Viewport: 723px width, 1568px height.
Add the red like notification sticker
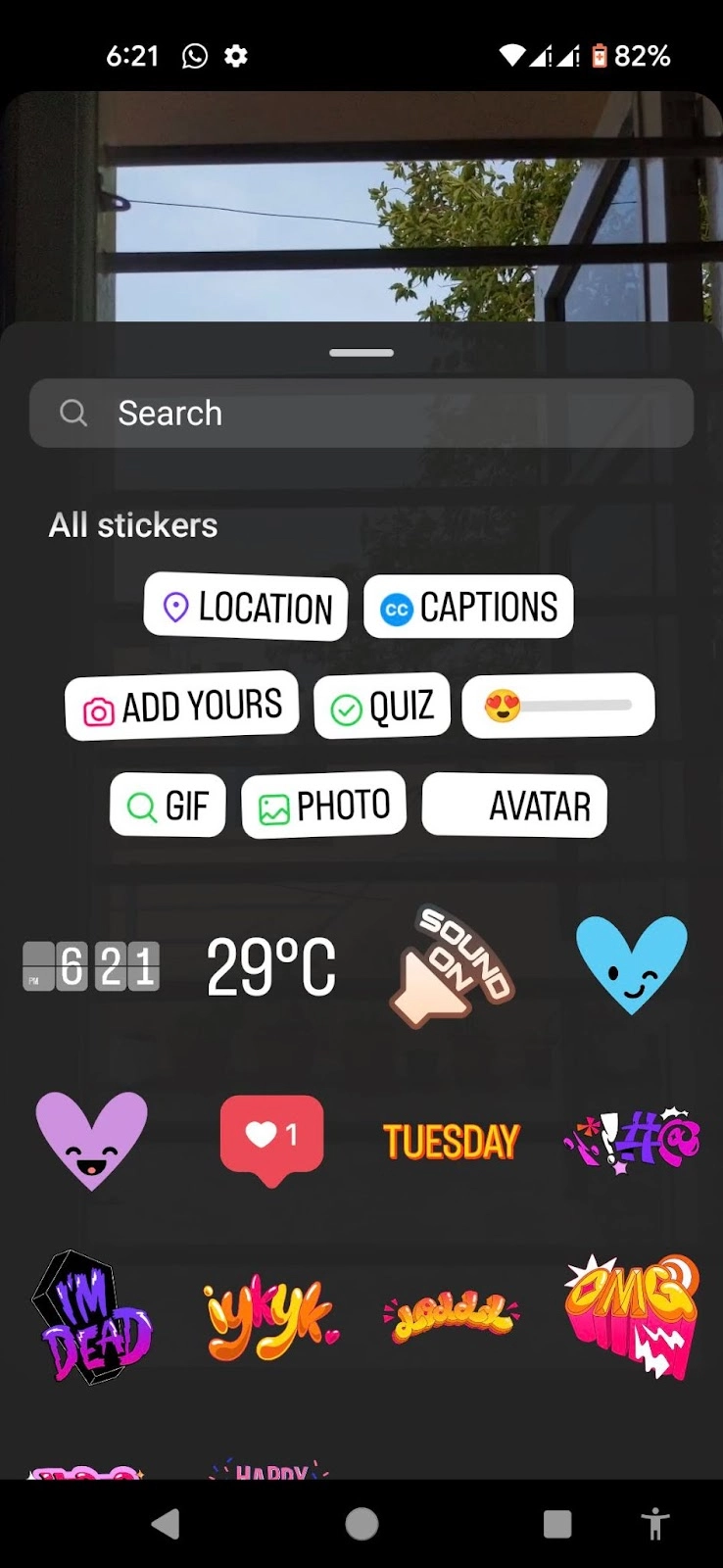pos(271,1138)
